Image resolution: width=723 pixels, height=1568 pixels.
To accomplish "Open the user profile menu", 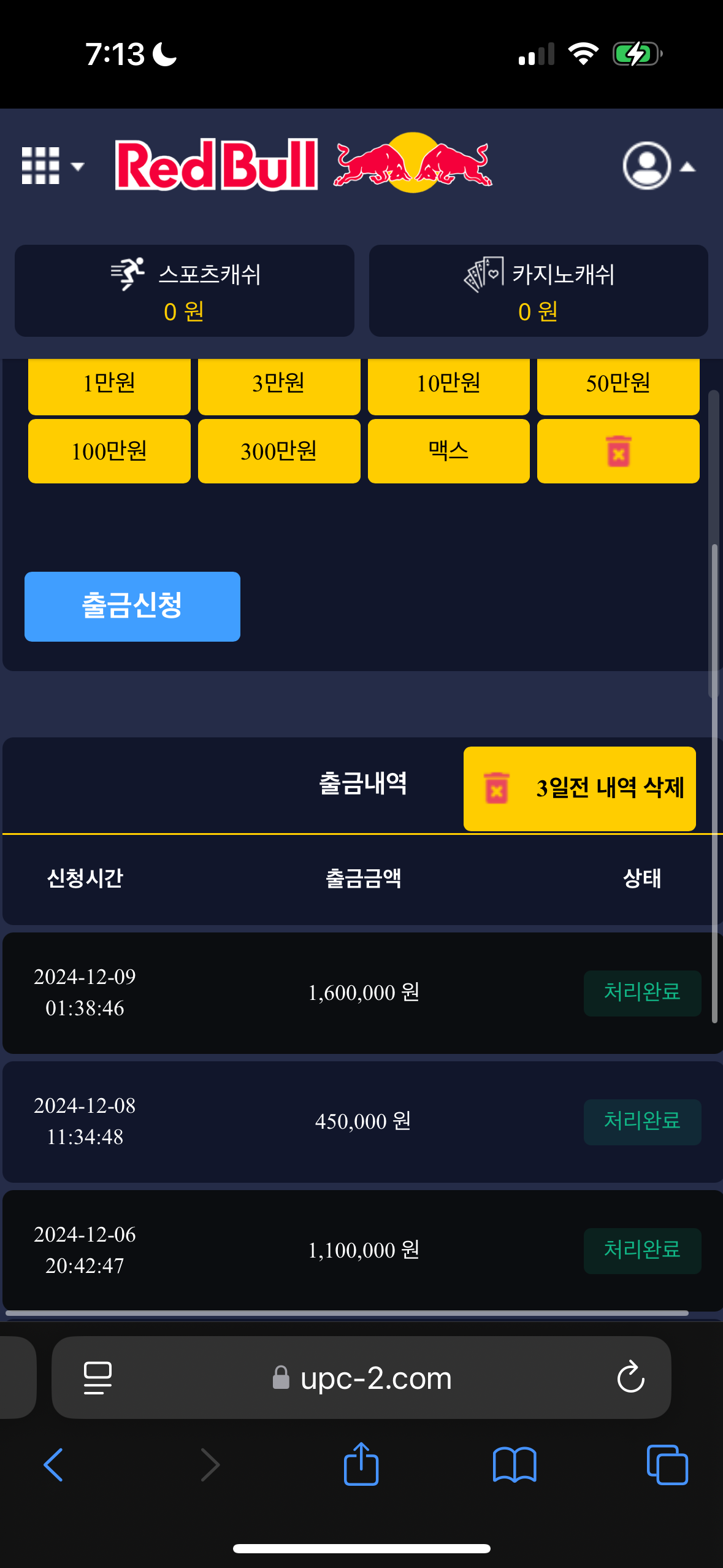I will 658,166.
